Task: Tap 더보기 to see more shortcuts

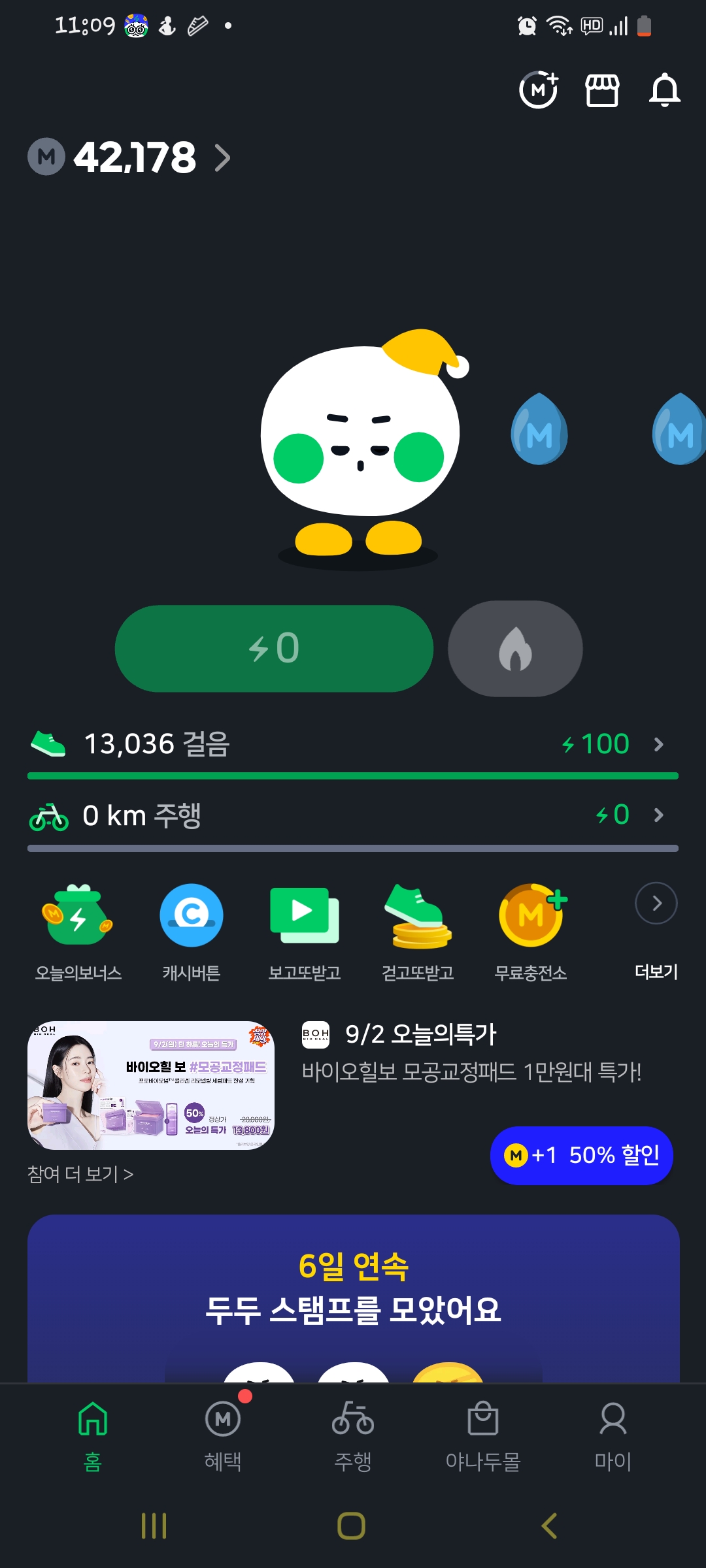Action: point(656,928)
